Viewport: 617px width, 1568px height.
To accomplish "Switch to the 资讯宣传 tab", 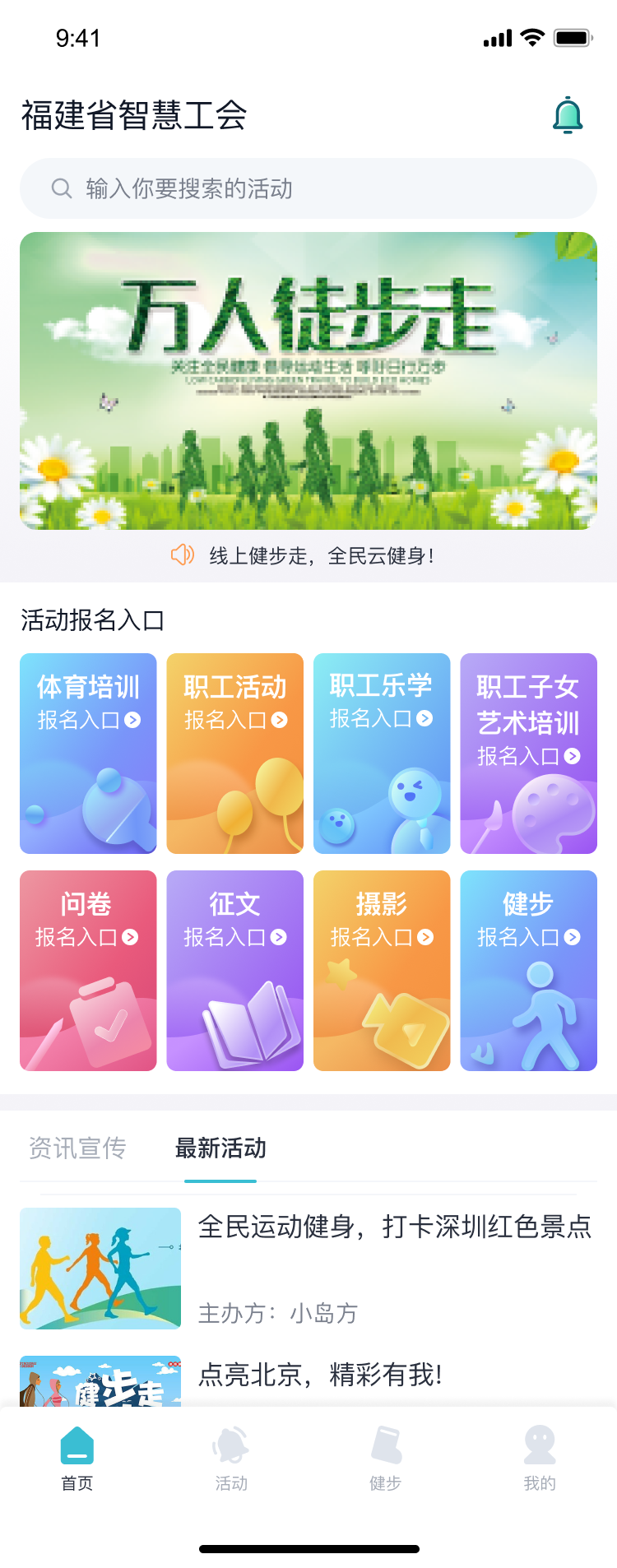I will 77,1148.
